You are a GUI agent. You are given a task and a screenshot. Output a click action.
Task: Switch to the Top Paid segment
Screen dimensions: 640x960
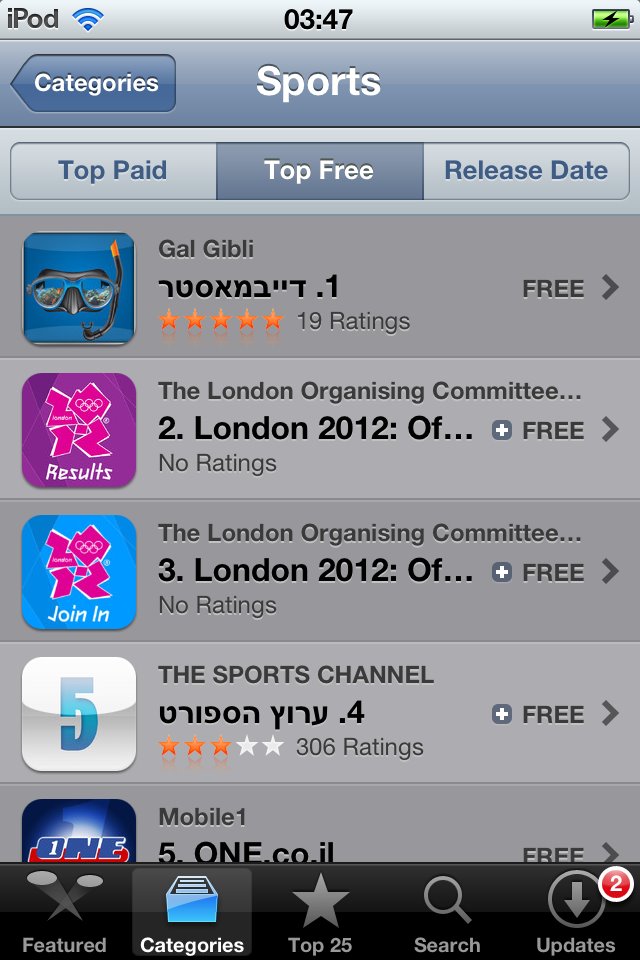[x=113, y=171]
